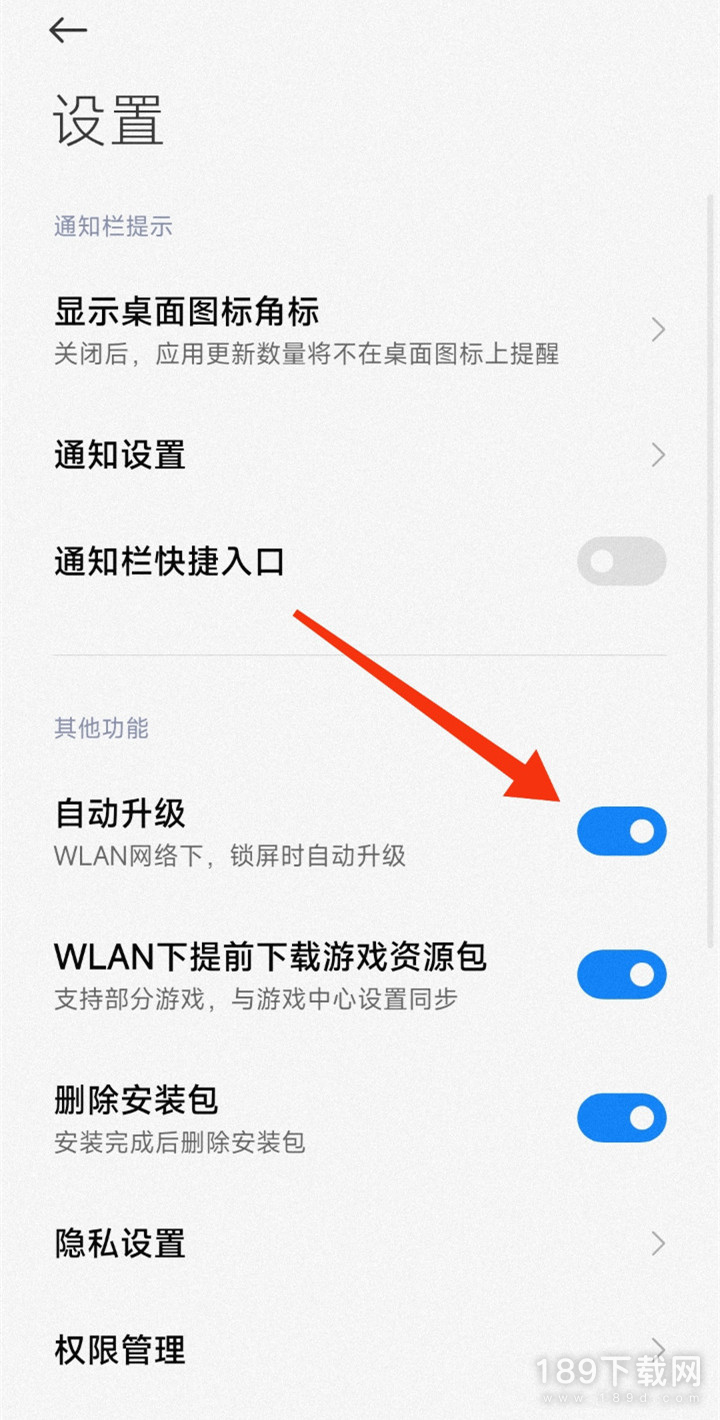This screenshot has height=1420, width=720.
Task: Open 隐私设置 row
Action: pos(360,1244)
